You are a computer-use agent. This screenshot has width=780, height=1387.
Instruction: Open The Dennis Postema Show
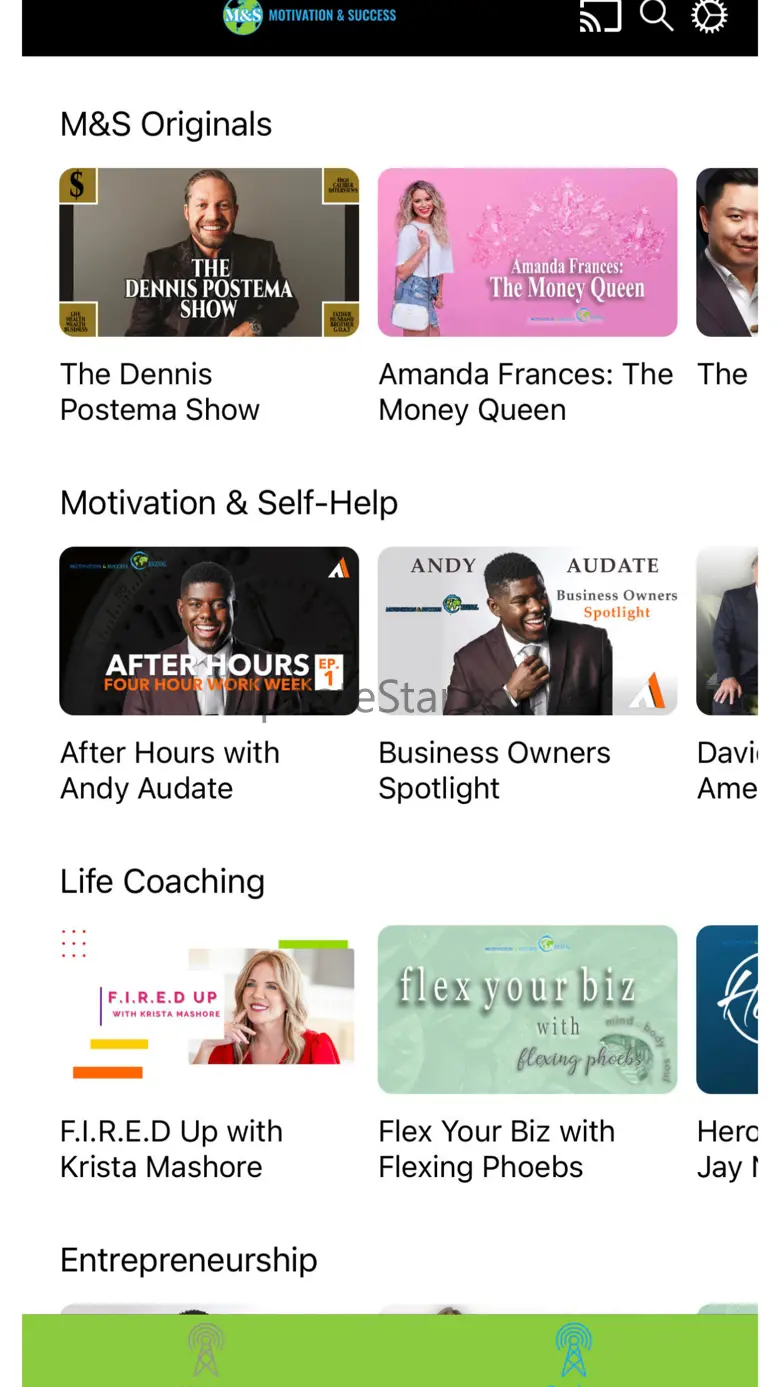(209, 252)
